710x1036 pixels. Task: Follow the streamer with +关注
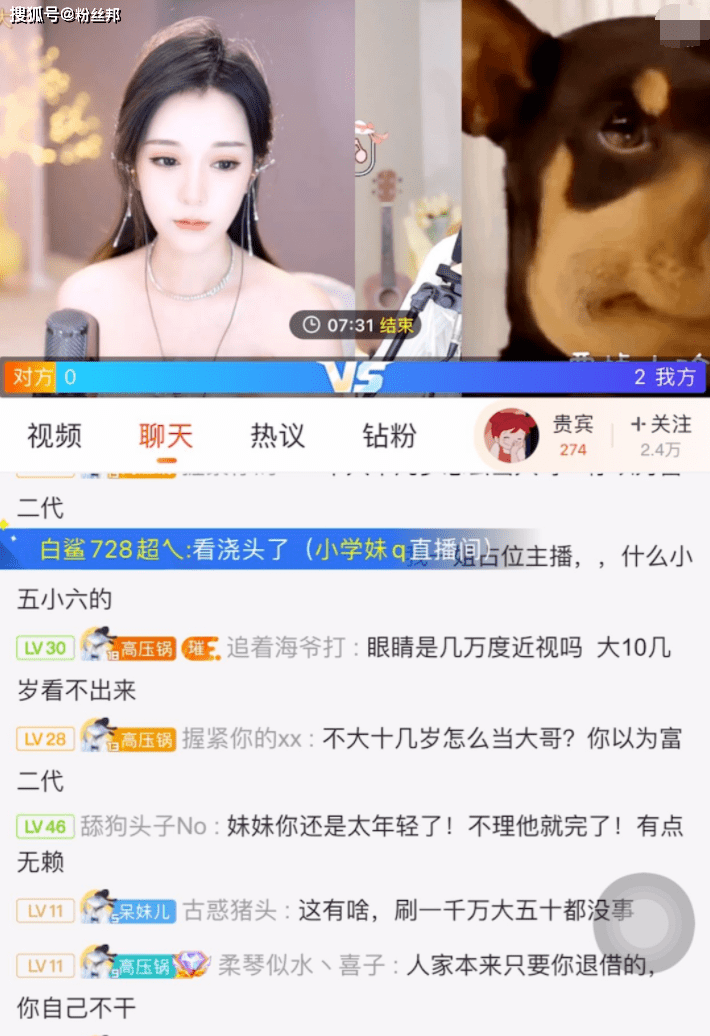click(660, 436)
